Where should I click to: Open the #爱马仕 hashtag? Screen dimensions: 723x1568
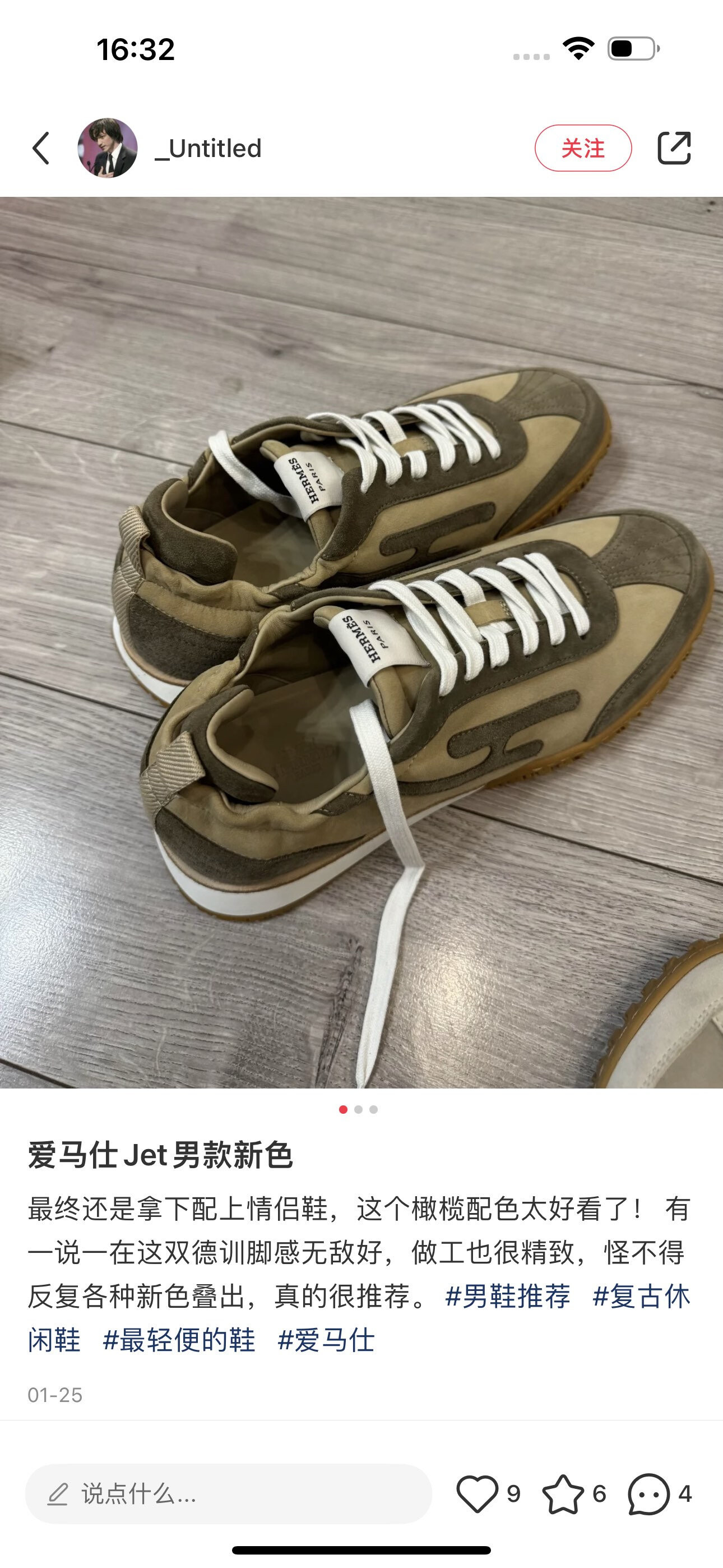[x=326, y=1340]
